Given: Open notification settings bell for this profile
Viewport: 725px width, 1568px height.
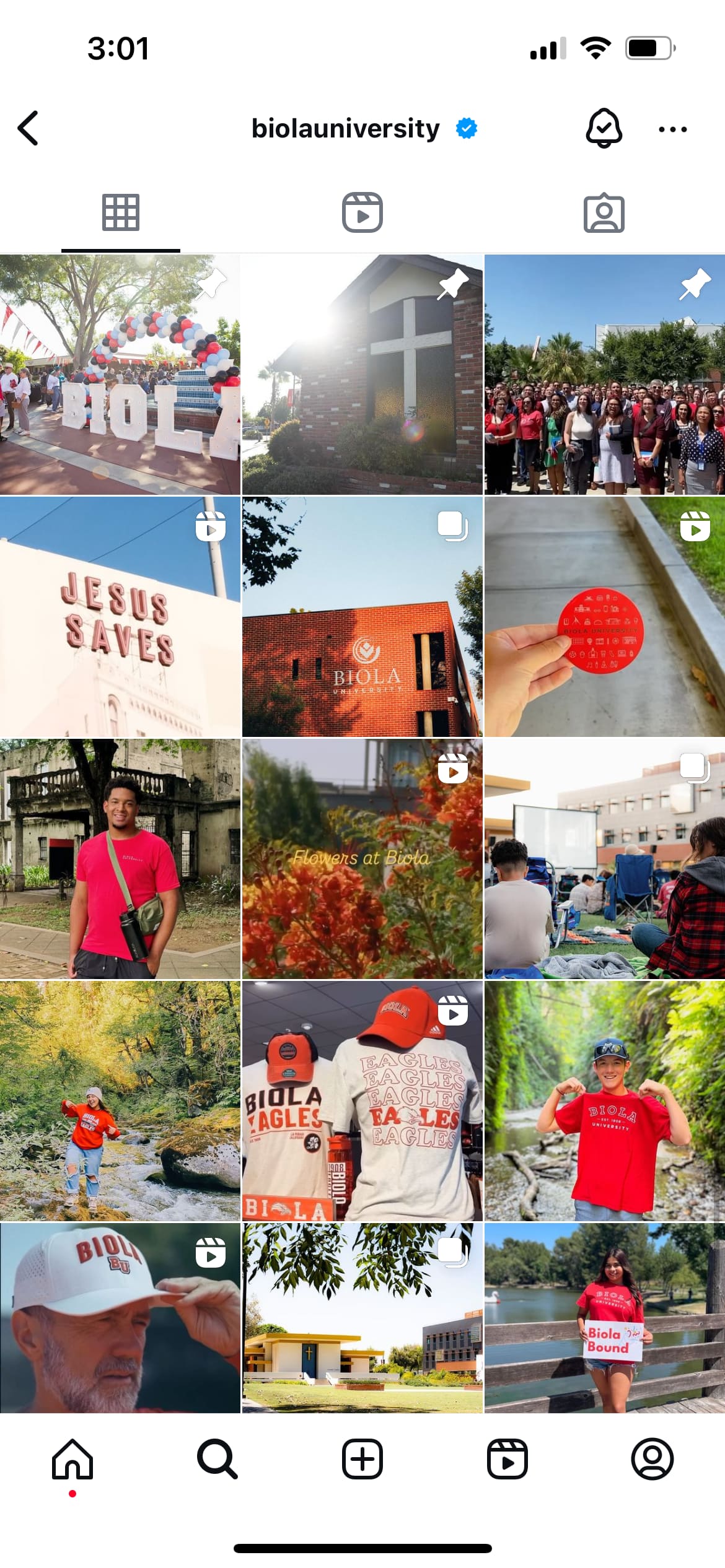Looking at the screenshot, I should pyautogui.click(x=604, y=128).
